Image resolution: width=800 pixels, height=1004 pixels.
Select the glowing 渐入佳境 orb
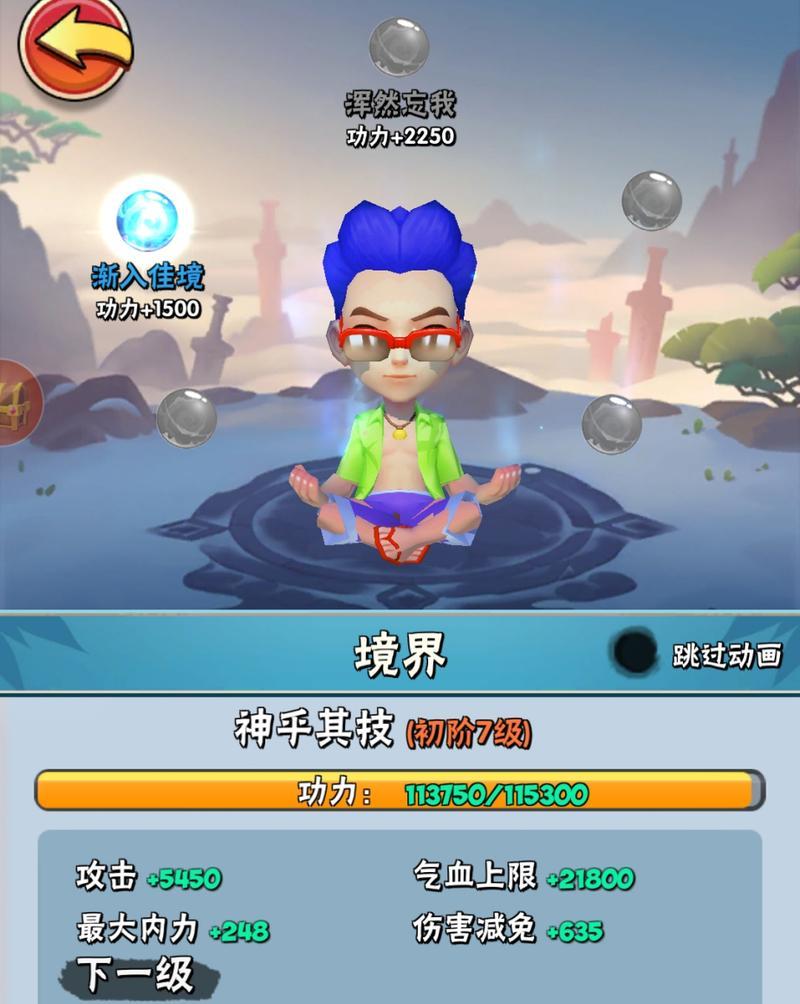coord(147,219)
